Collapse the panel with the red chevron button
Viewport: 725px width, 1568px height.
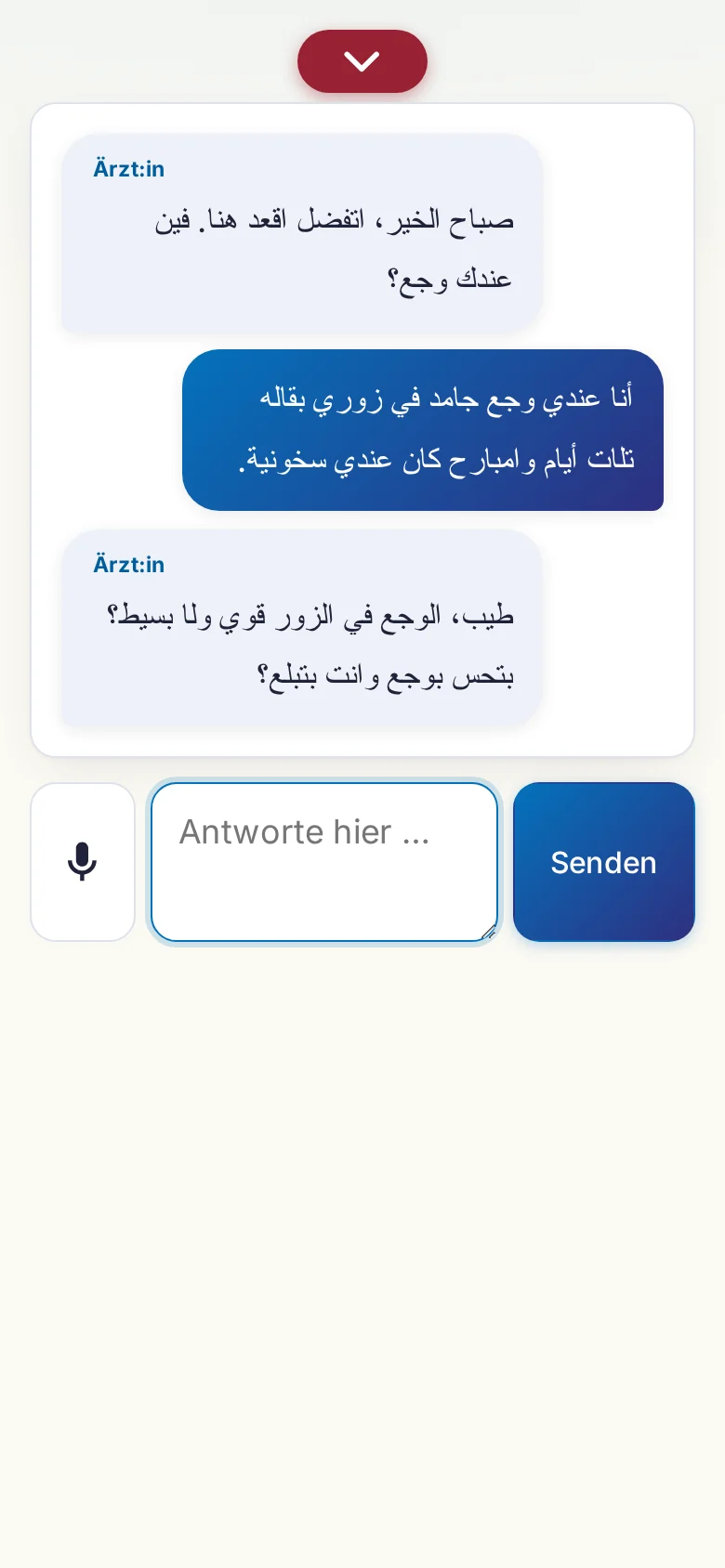pos(362,61)
